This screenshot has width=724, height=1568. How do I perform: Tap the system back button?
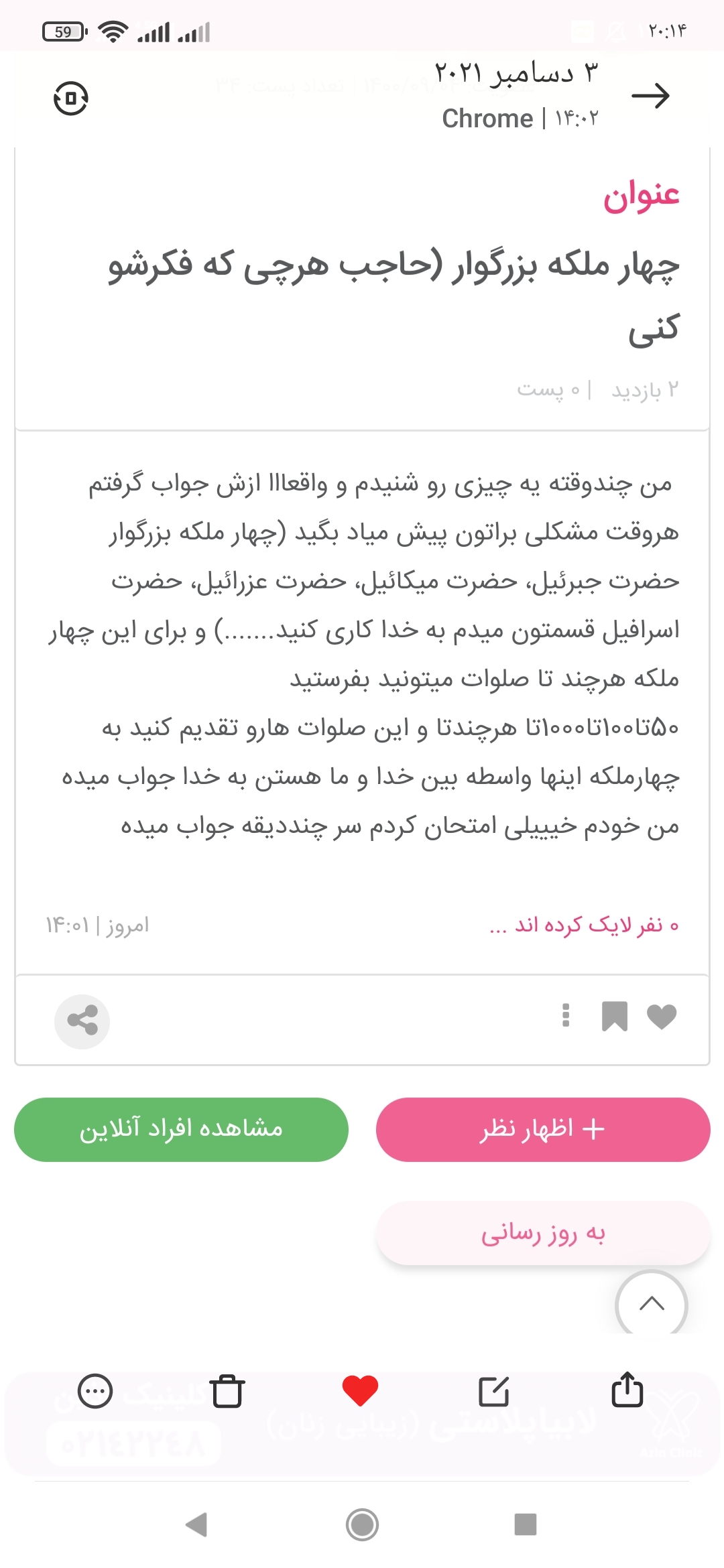click(x=197, y=1524)
